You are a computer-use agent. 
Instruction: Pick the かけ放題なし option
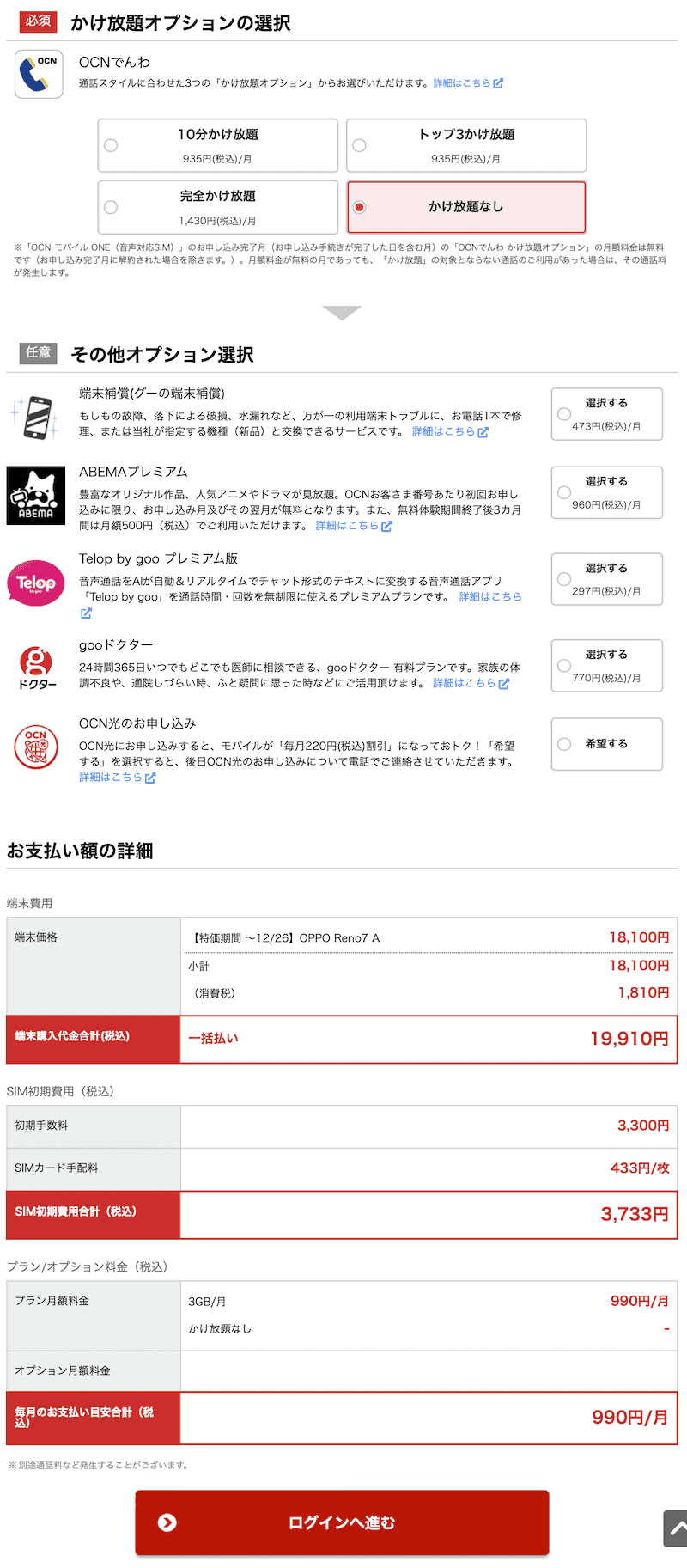click(466, 207)
